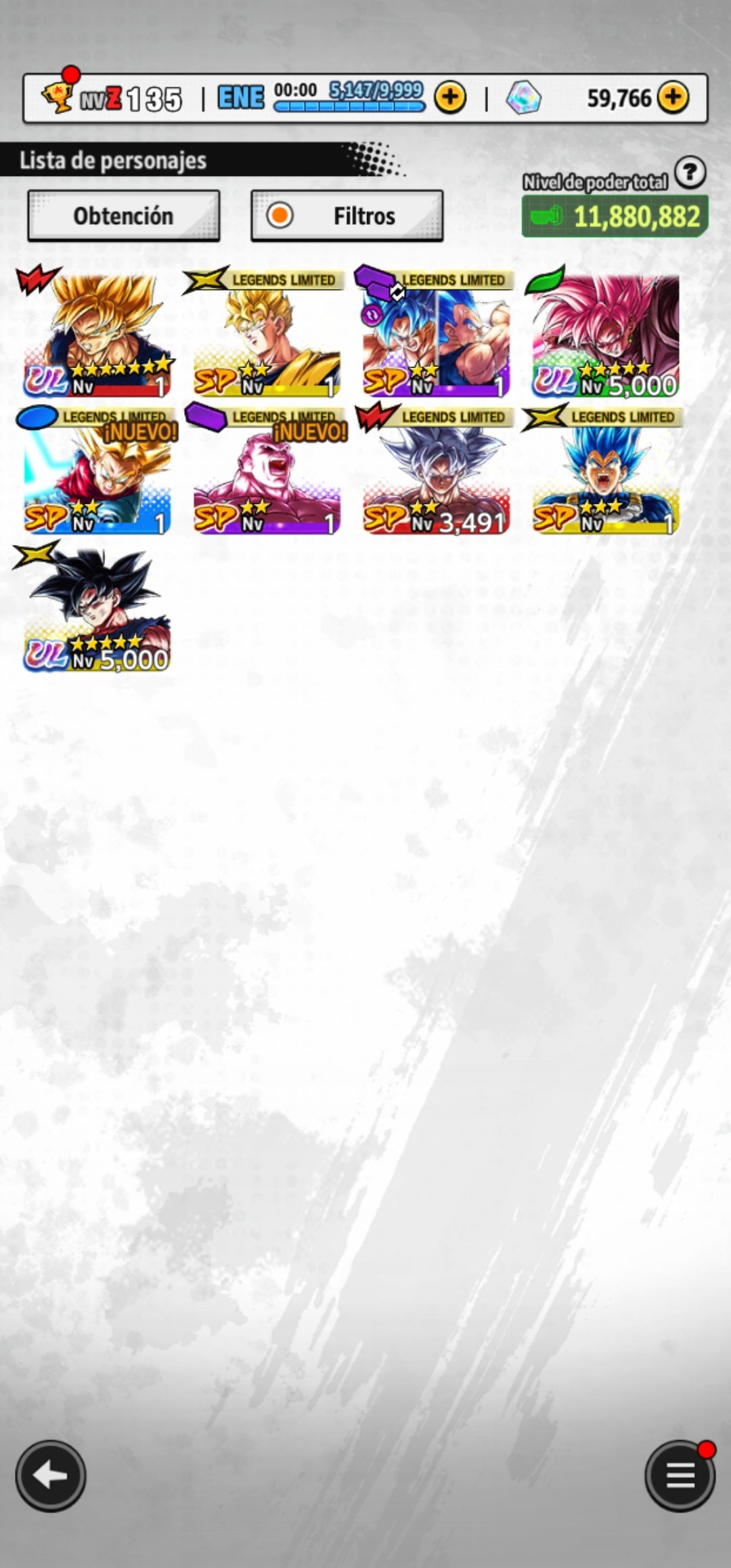Open the player rank trophy icon
The width and height of the screenshot is (731, 1568).
pyautogui.click(x=58, y=97)
